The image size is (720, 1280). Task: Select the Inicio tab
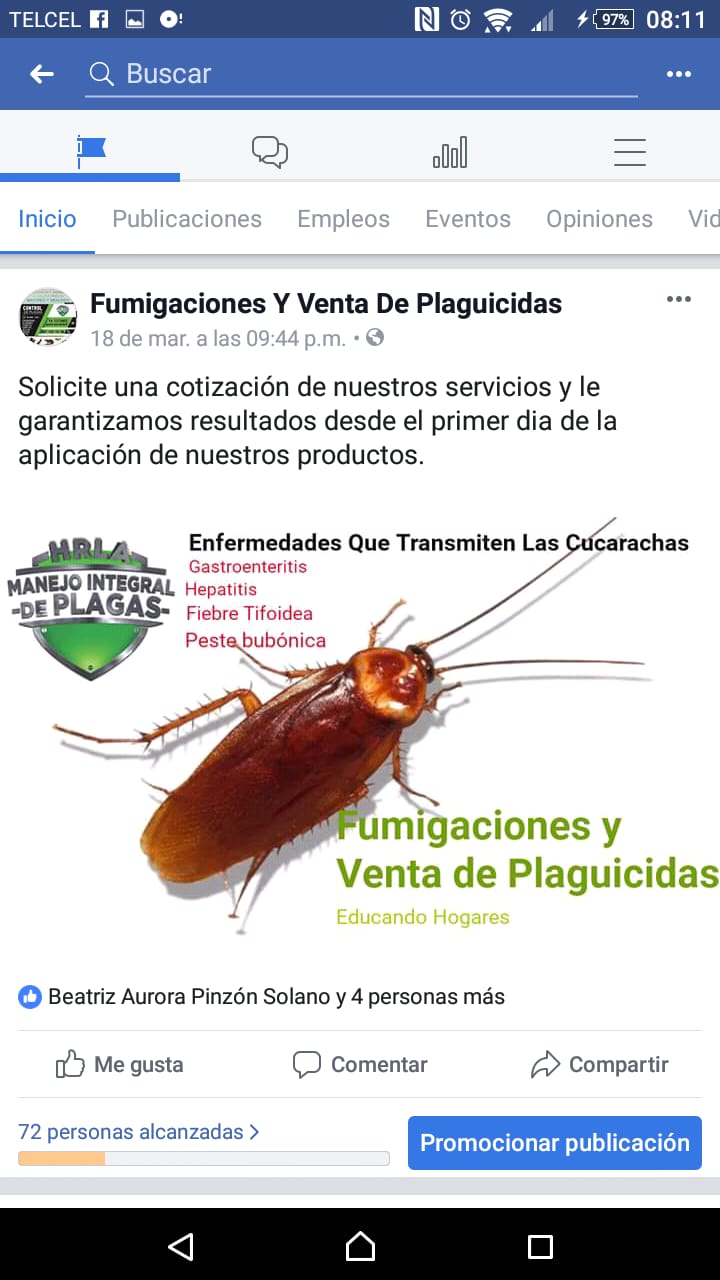click(x=47, y=219)
